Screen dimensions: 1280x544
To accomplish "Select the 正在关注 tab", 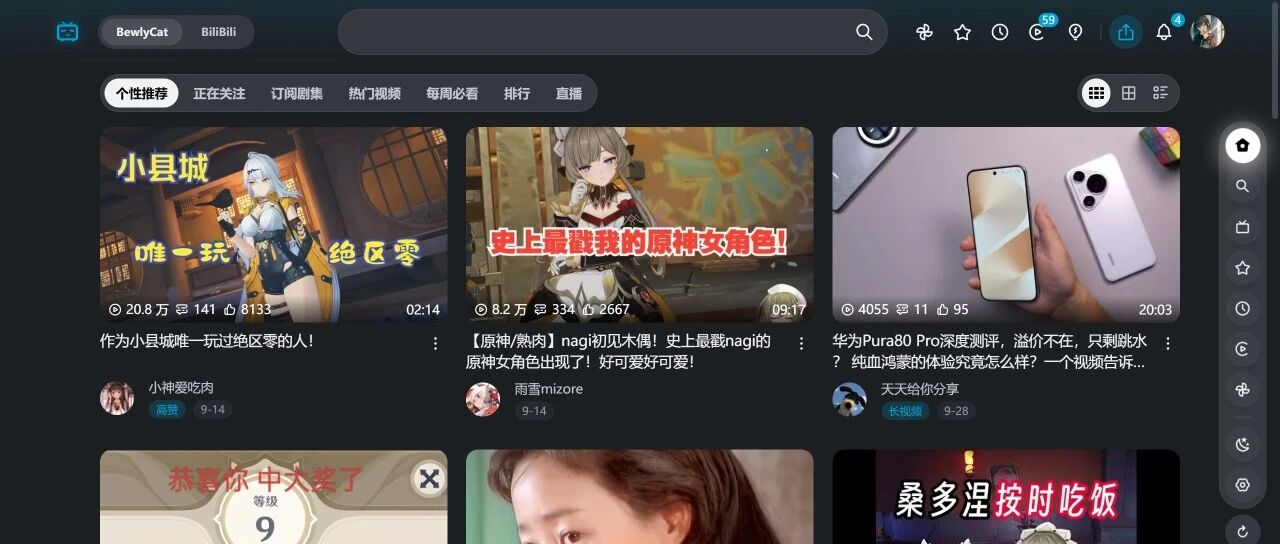I will click(219, 93).
